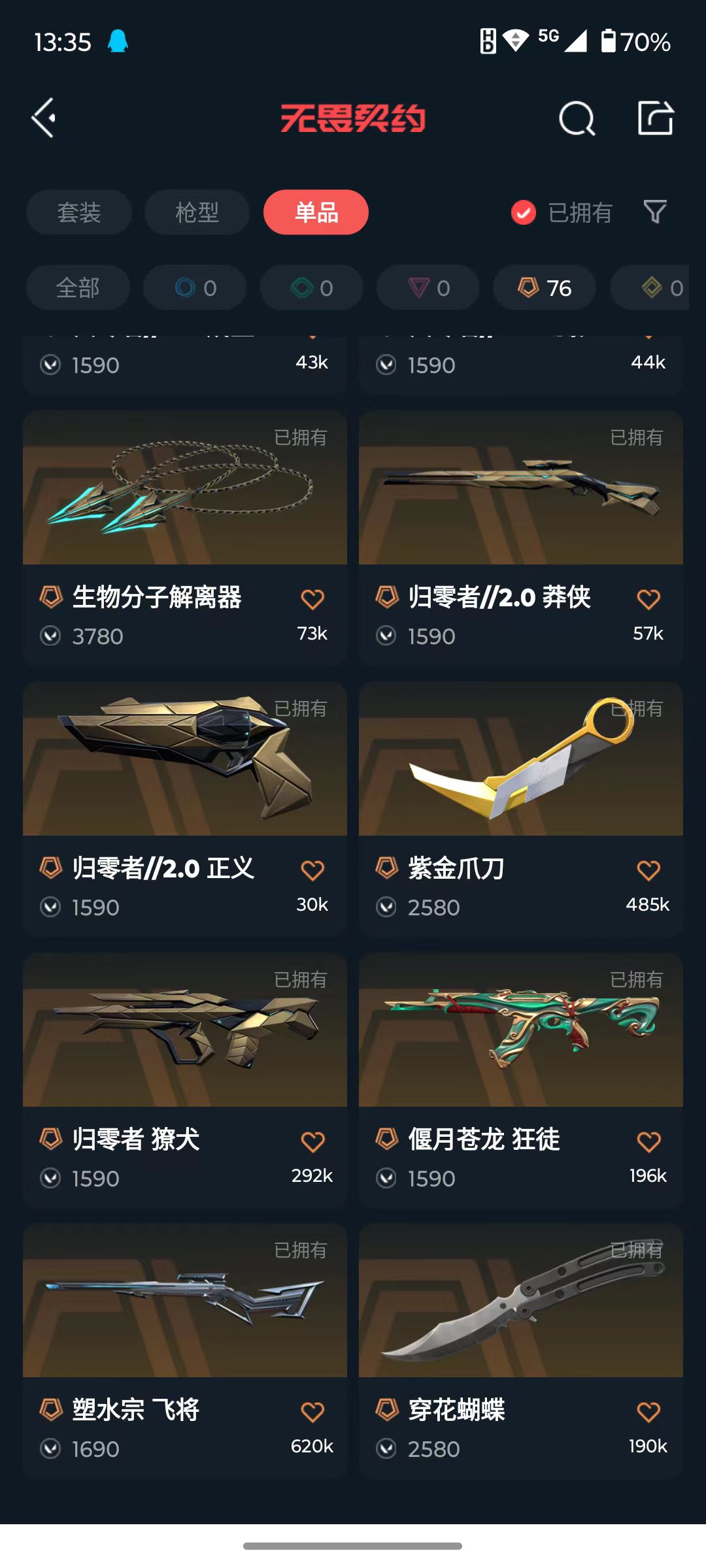Tap the share icon in the header
706x1568 pixels.
656,118
